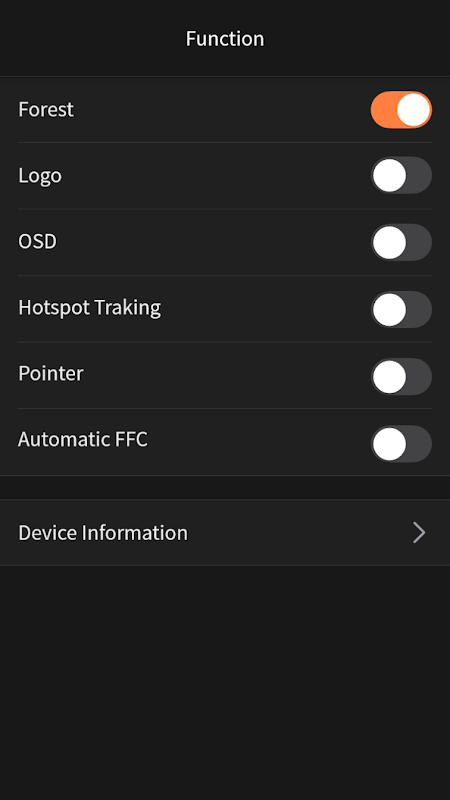This screenshot has height=800, width=450.
Task: Enable the Logo toggle
Action: pyautogui.click(x=401, y=176)
